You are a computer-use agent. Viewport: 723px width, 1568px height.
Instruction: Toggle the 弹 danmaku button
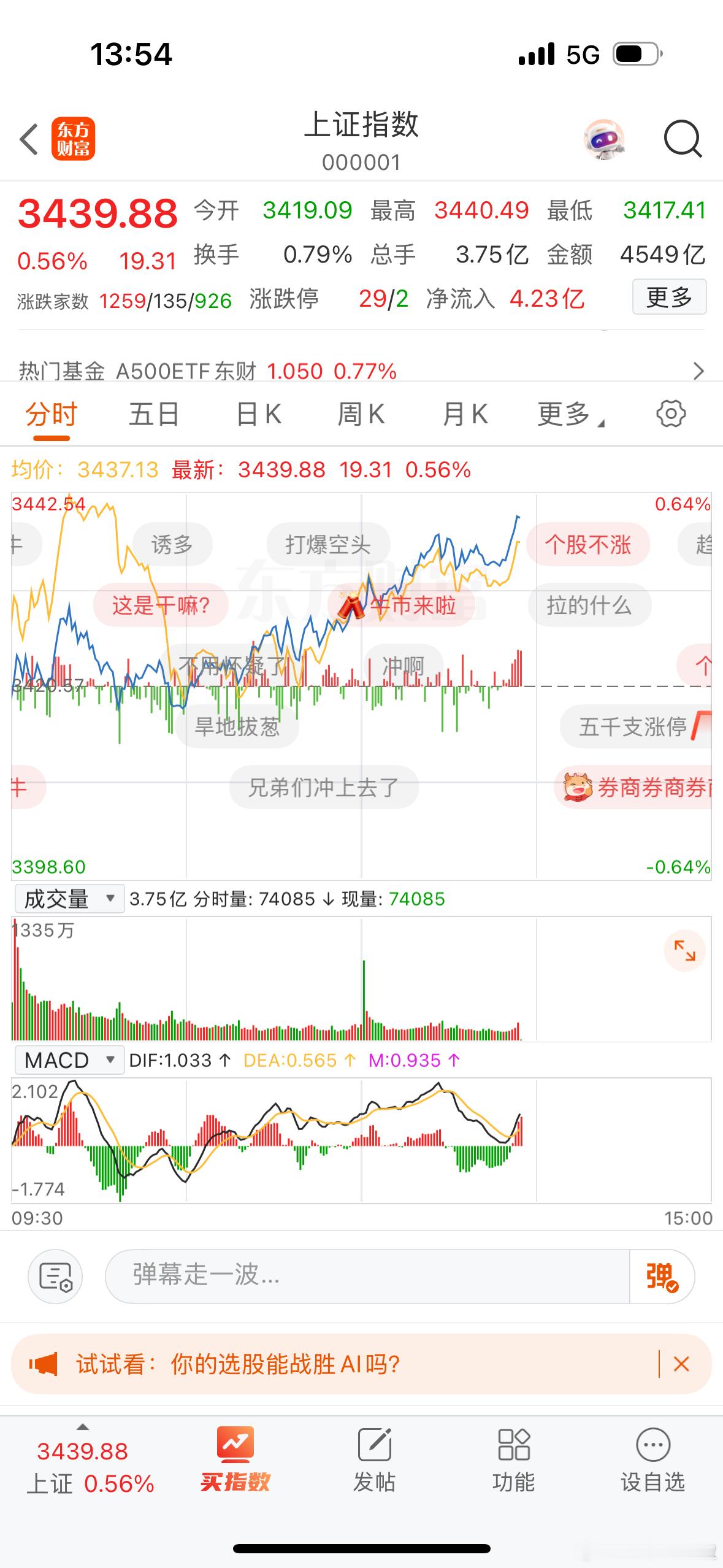pyautogui.click(x=662, y=1277)
